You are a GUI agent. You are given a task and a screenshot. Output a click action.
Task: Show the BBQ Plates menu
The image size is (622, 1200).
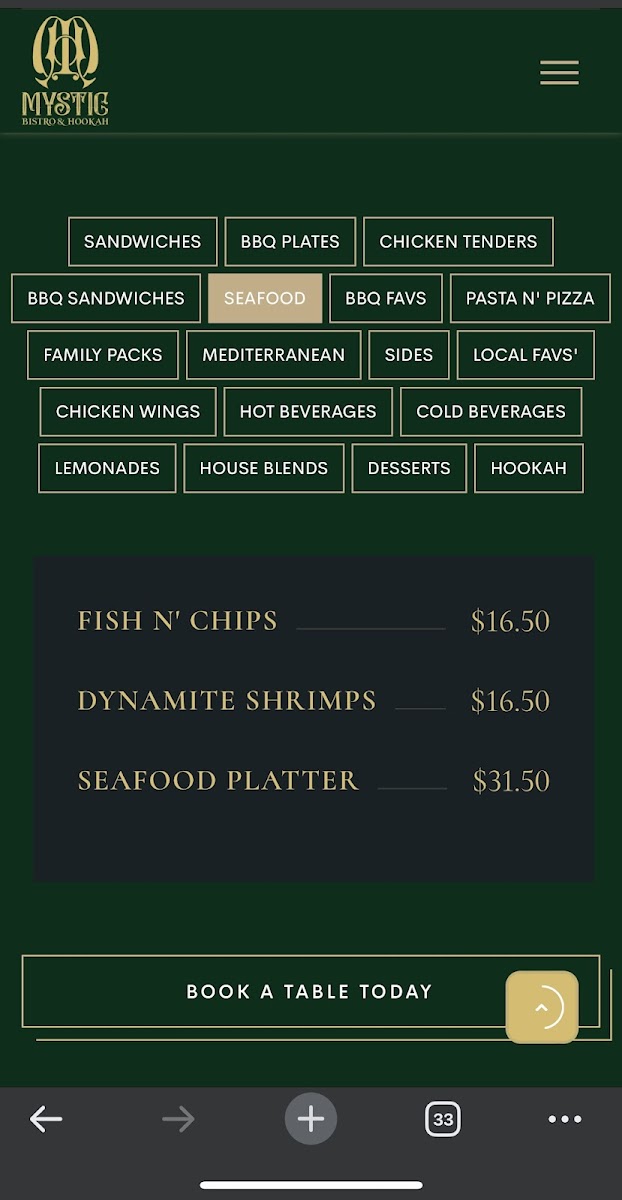pyautogui.click(x=290, y=242)
